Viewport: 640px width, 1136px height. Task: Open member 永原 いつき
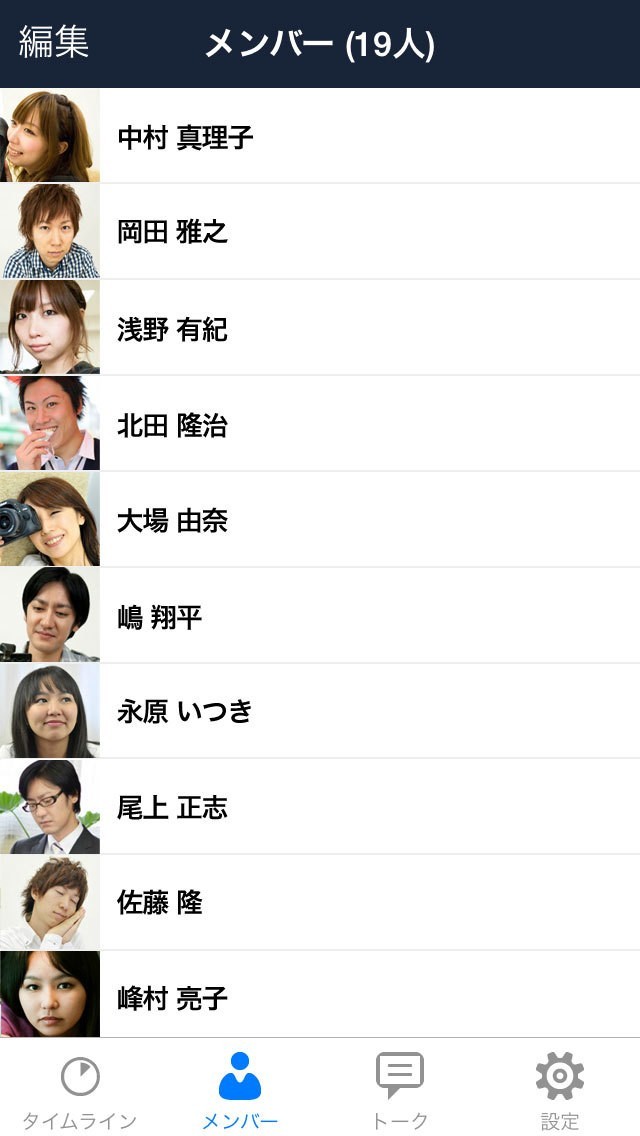(x=320, y=712)
